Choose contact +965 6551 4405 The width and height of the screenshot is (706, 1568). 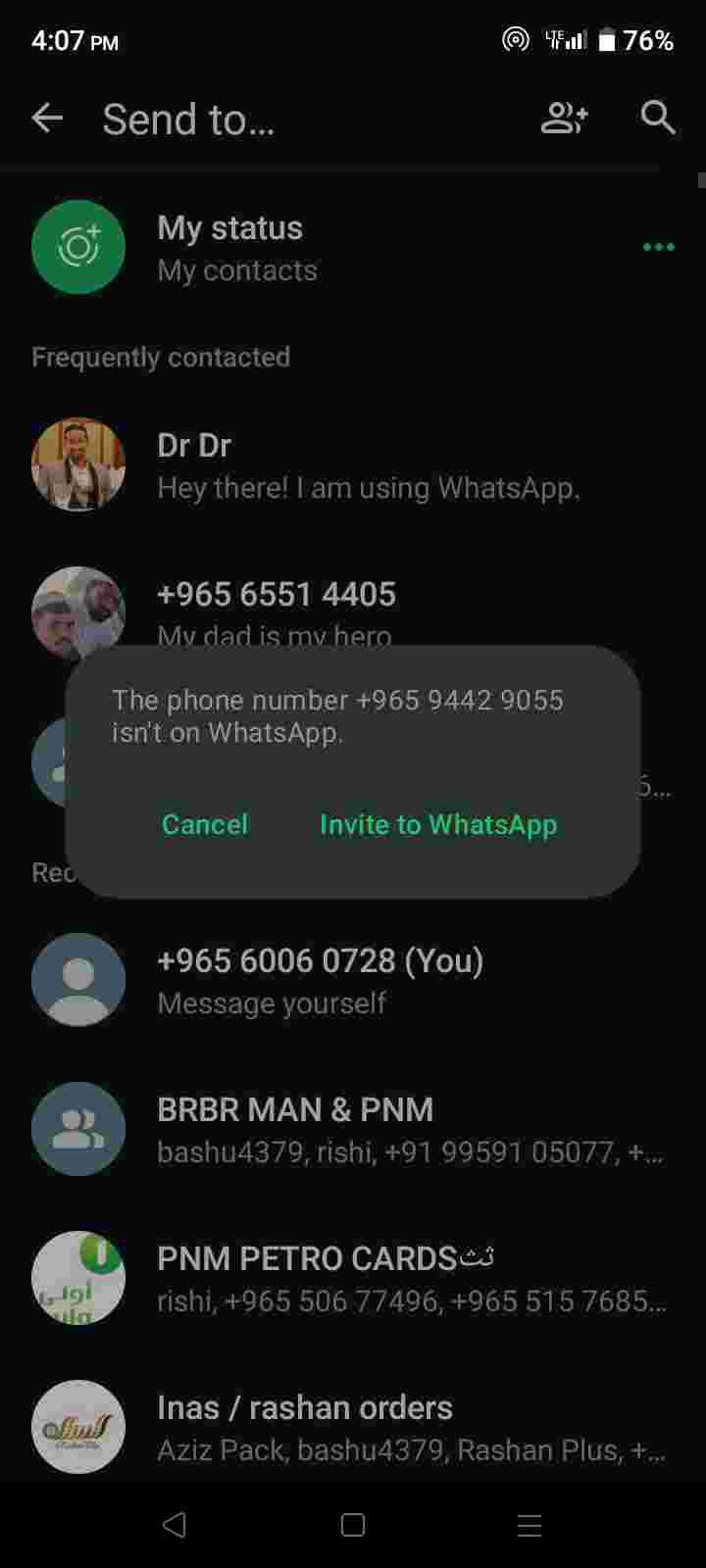point(353,600)
